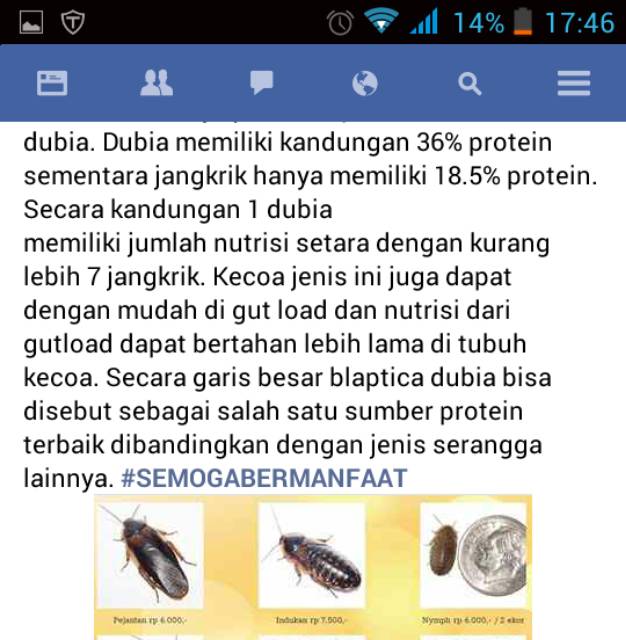Switch to the News Feed tab
The image size is (626, 640).
(52, 83)
